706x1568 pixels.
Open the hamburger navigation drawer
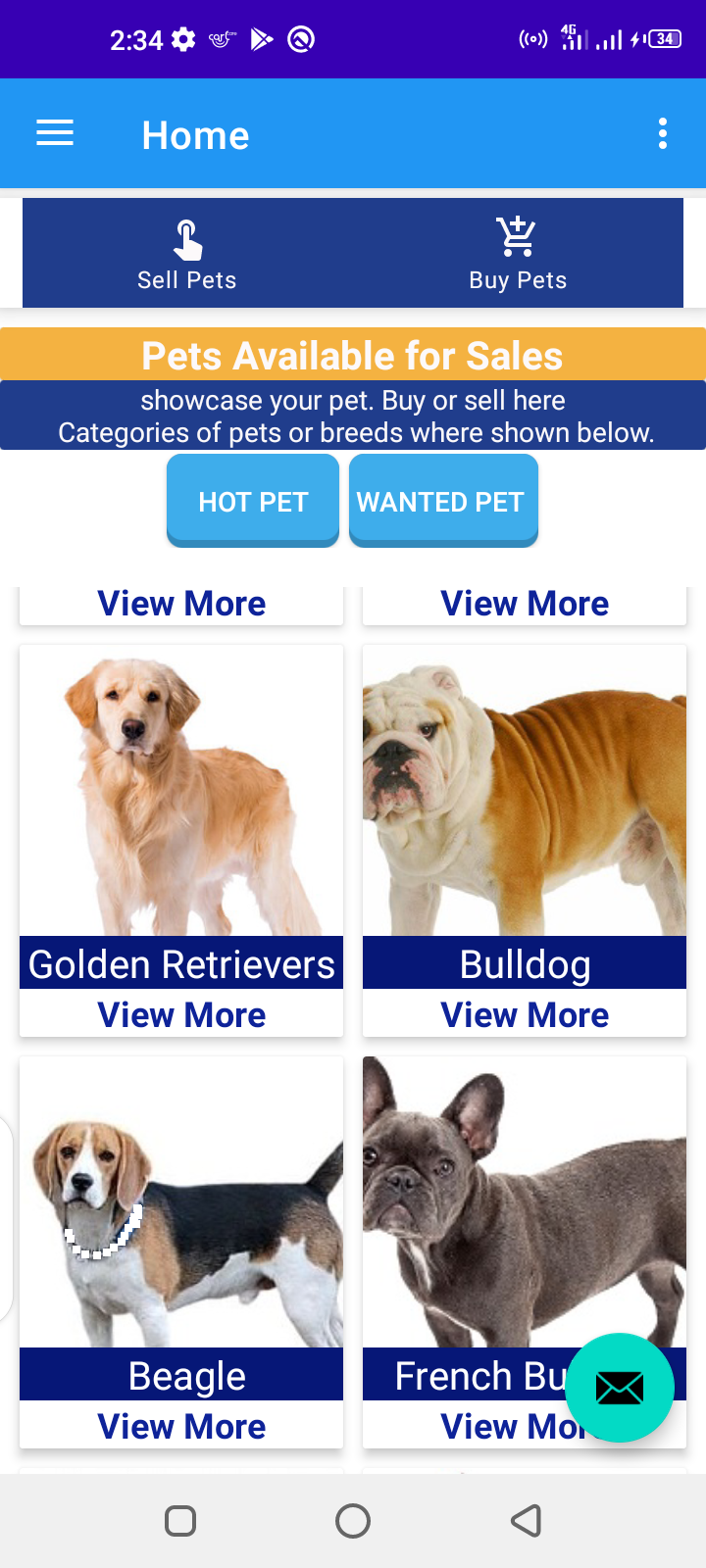[x=55, y=133]
